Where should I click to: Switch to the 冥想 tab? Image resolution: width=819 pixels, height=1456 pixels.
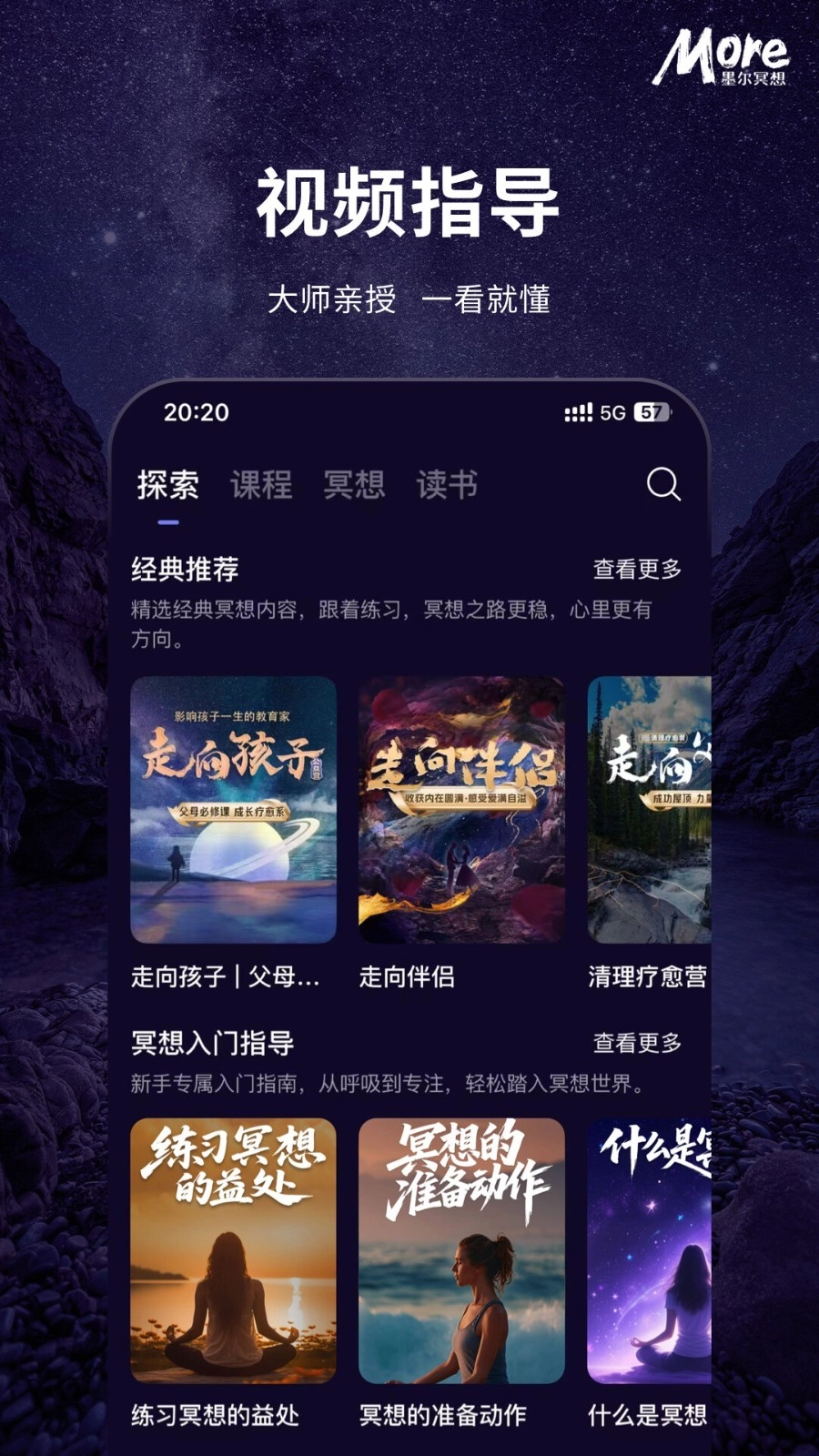pos(356,485)
